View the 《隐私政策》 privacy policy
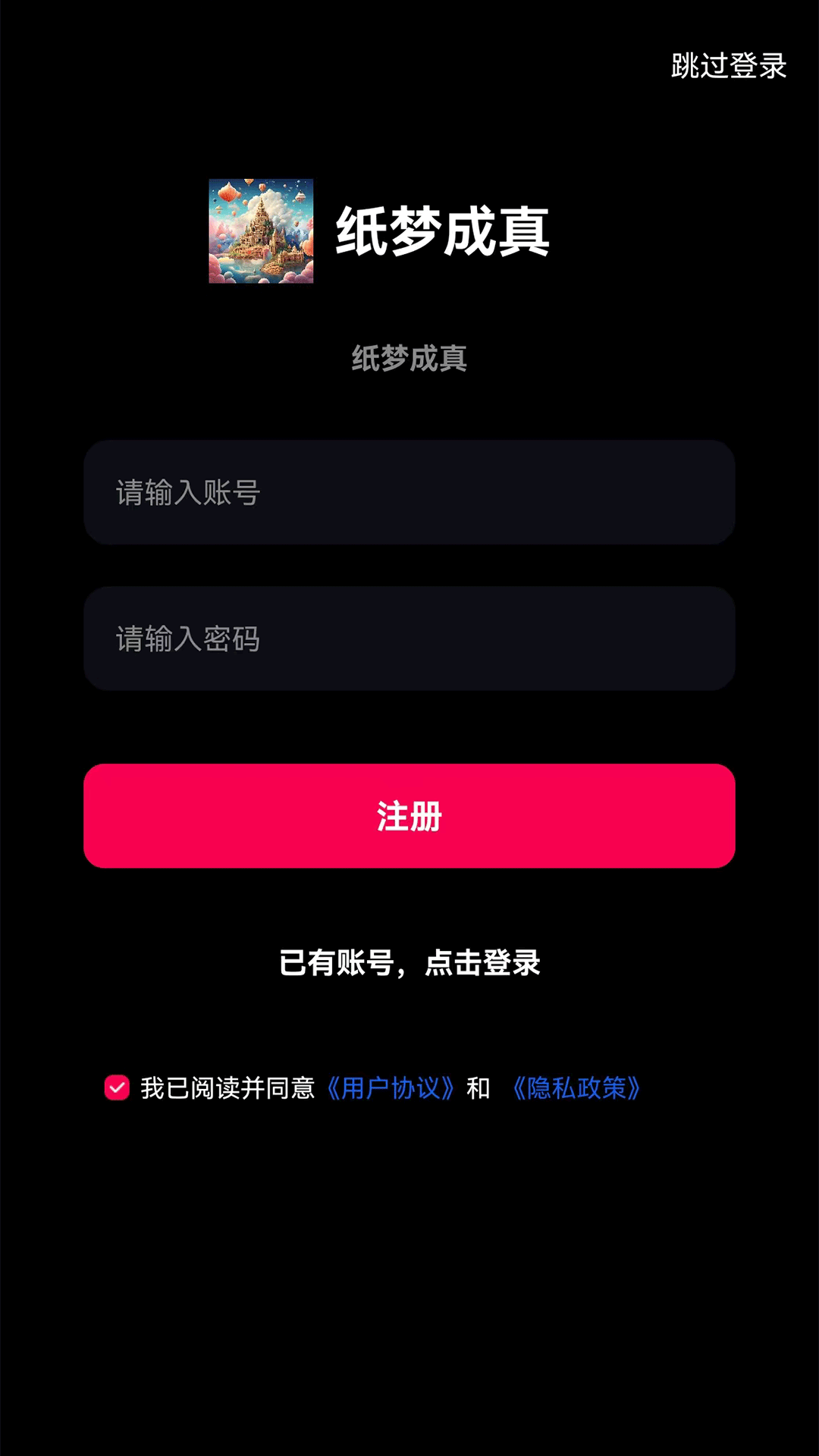The height and width of the screenshot is (1456, 819). coord(576,1088)
